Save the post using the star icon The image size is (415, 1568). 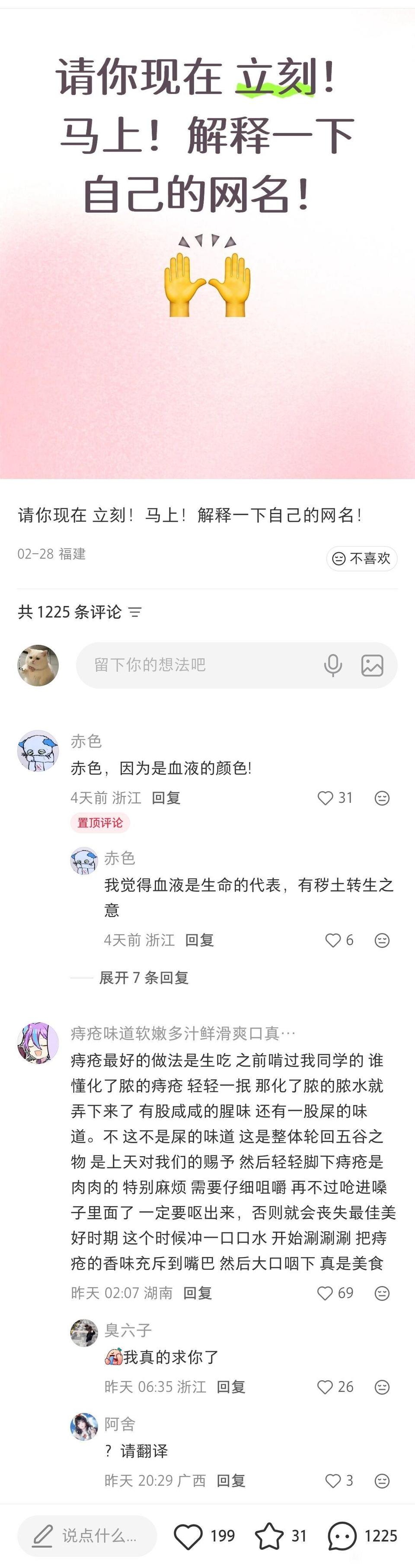pyautogui.click(x=269, y=1536)
